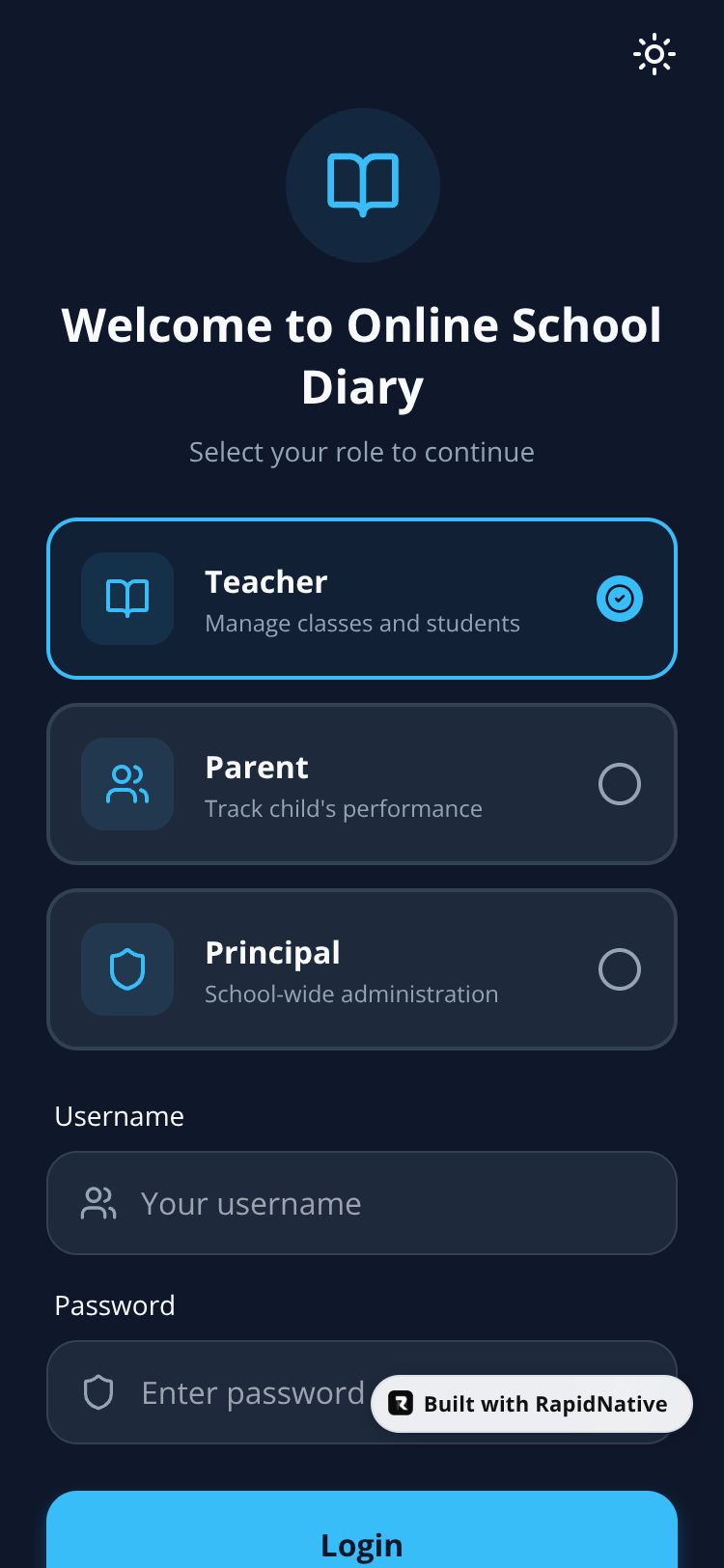724x1568 pixels.
Task: Focus the Your username field
Action: 386,1203
